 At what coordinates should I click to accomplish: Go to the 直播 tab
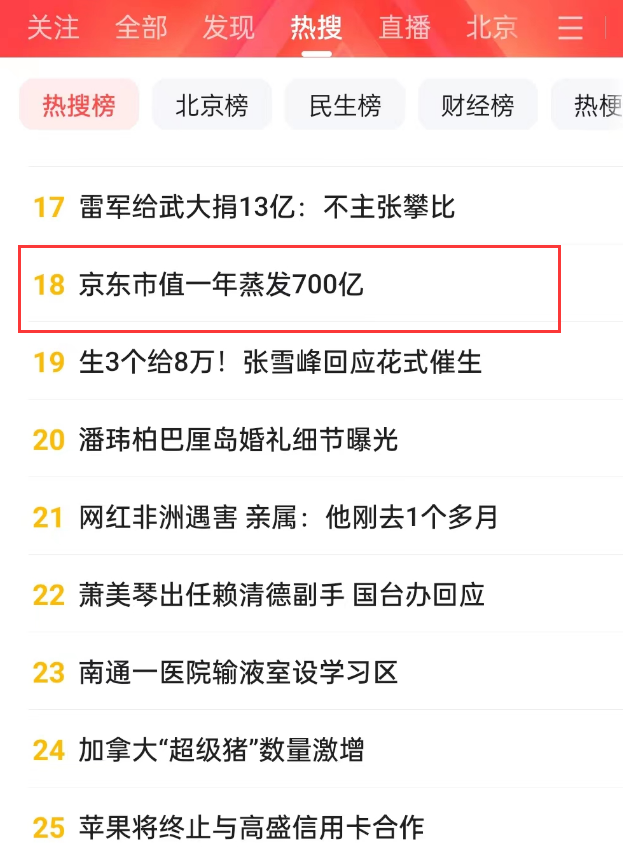tap(404, 28)
